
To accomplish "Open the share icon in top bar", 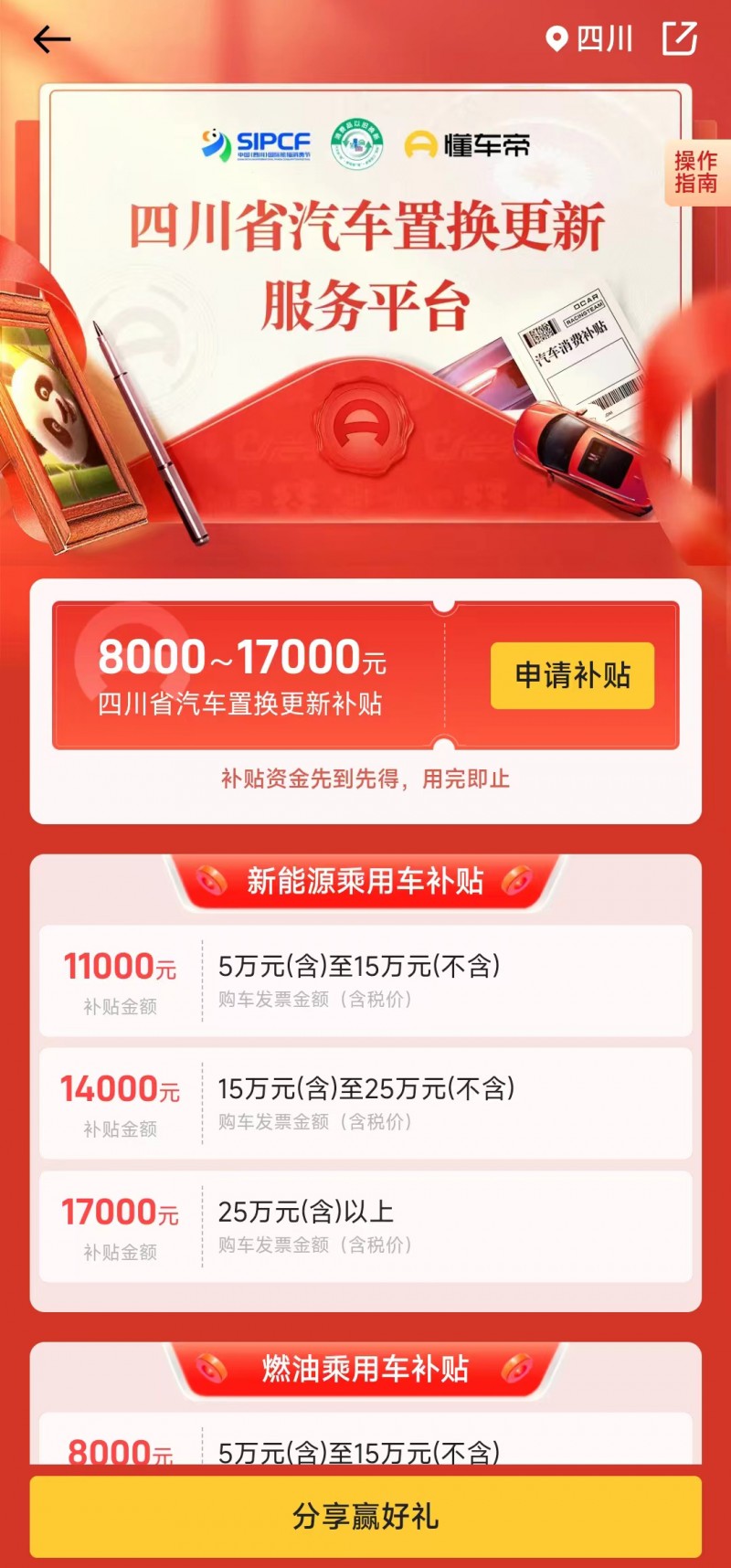I will click(679, 39).
